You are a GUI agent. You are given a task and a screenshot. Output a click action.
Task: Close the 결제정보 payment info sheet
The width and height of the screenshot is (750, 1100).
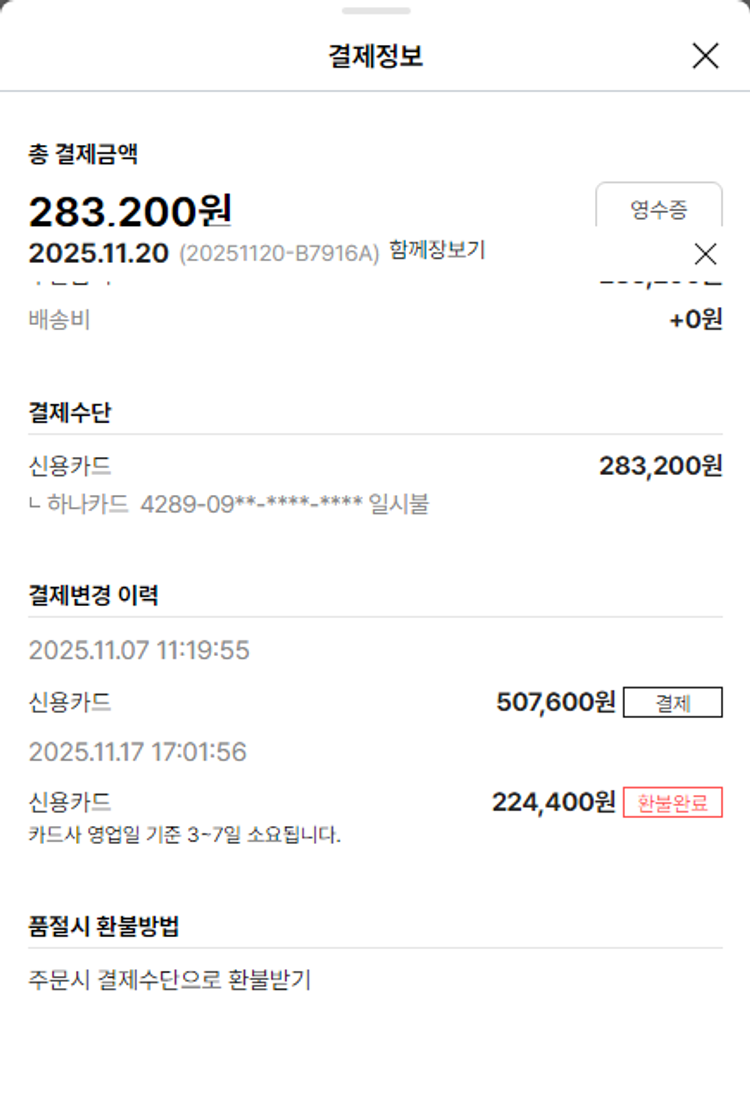[705, 57]
